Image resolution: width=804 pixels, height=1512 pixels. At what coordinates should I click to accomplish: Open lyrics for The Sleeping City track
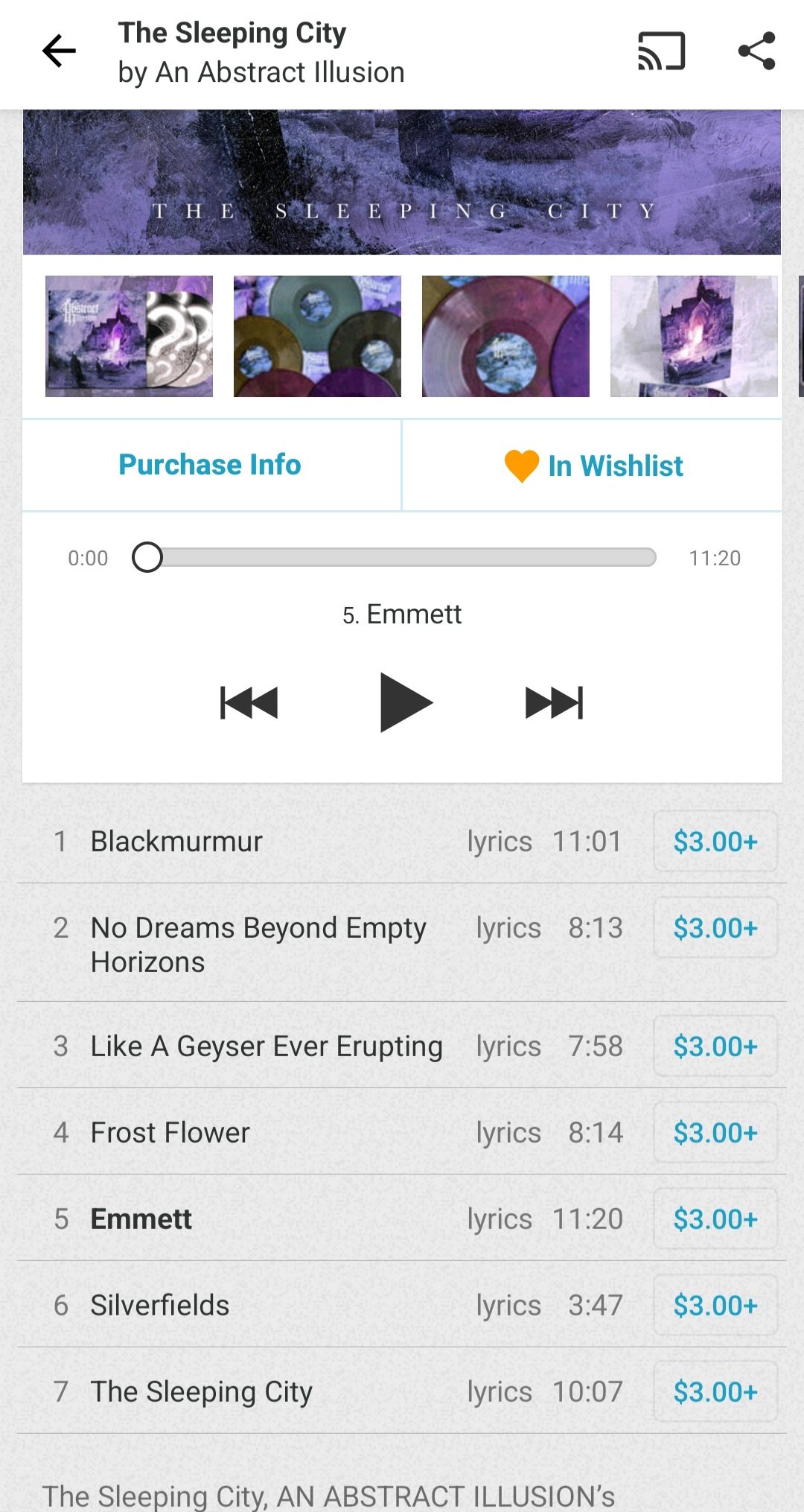tap(500, 1392)
